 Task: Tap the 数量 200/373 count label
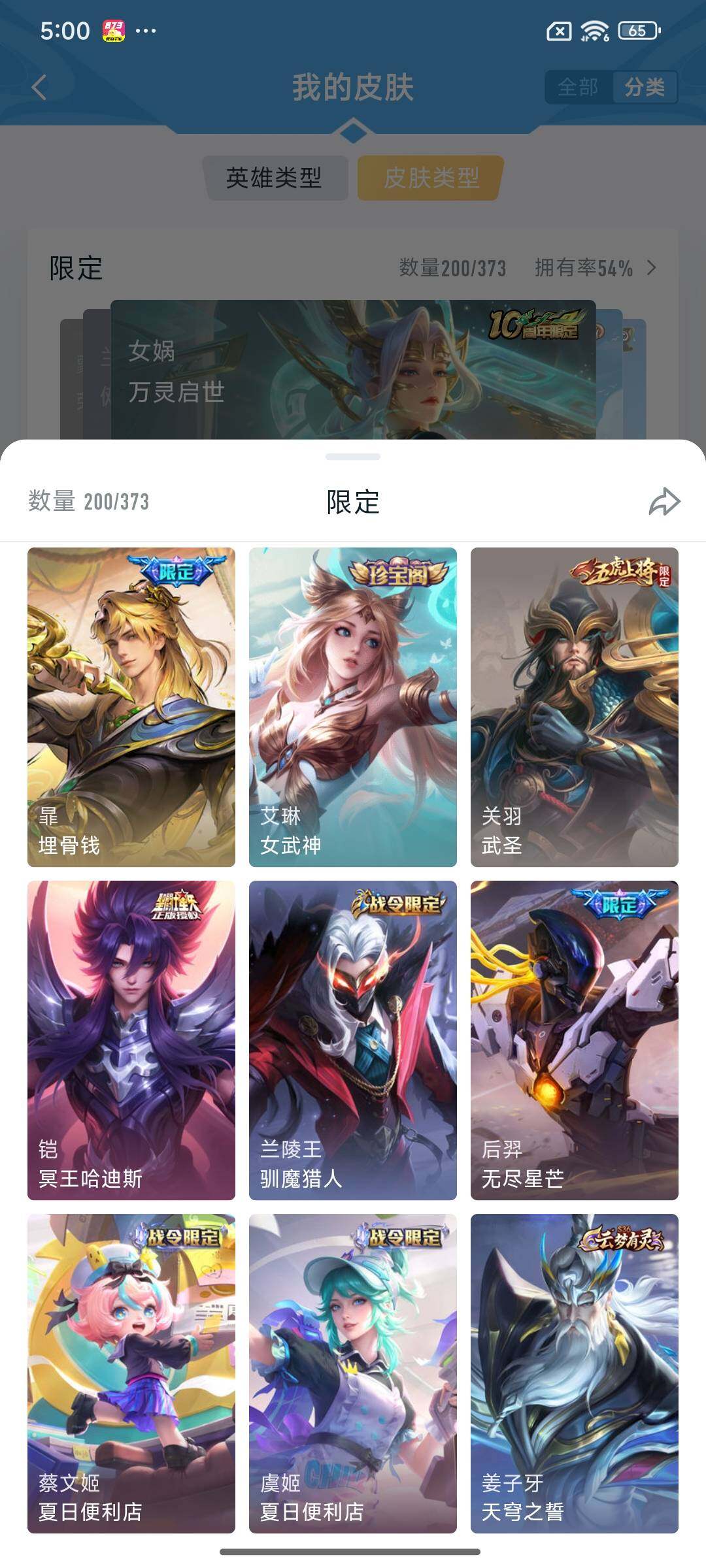pos(88,503)
